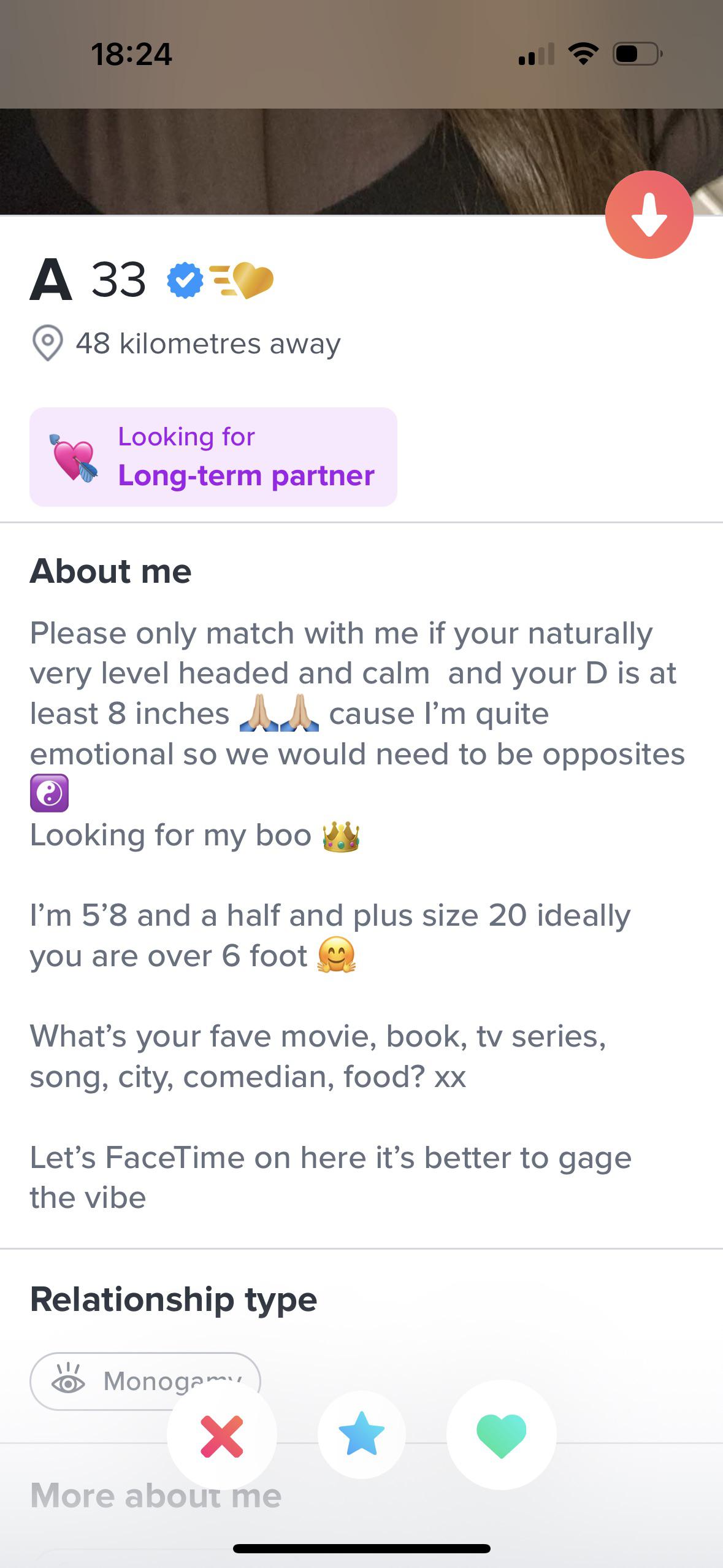723x1568 pixels.
Task: Send a Super Like with the blue star
Action: click(361, 1435)
